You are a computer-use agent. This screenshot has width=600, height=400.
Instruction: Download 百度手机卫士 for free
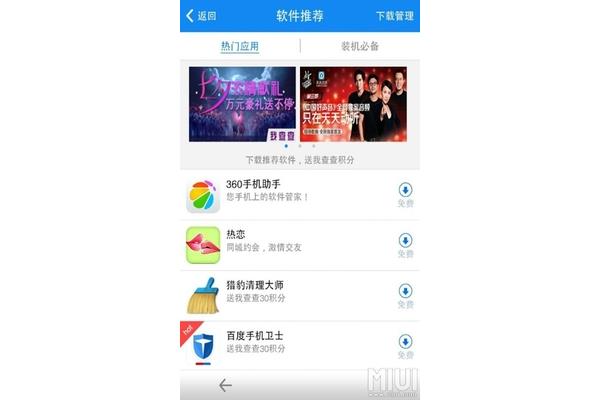[x=405, y=344]
